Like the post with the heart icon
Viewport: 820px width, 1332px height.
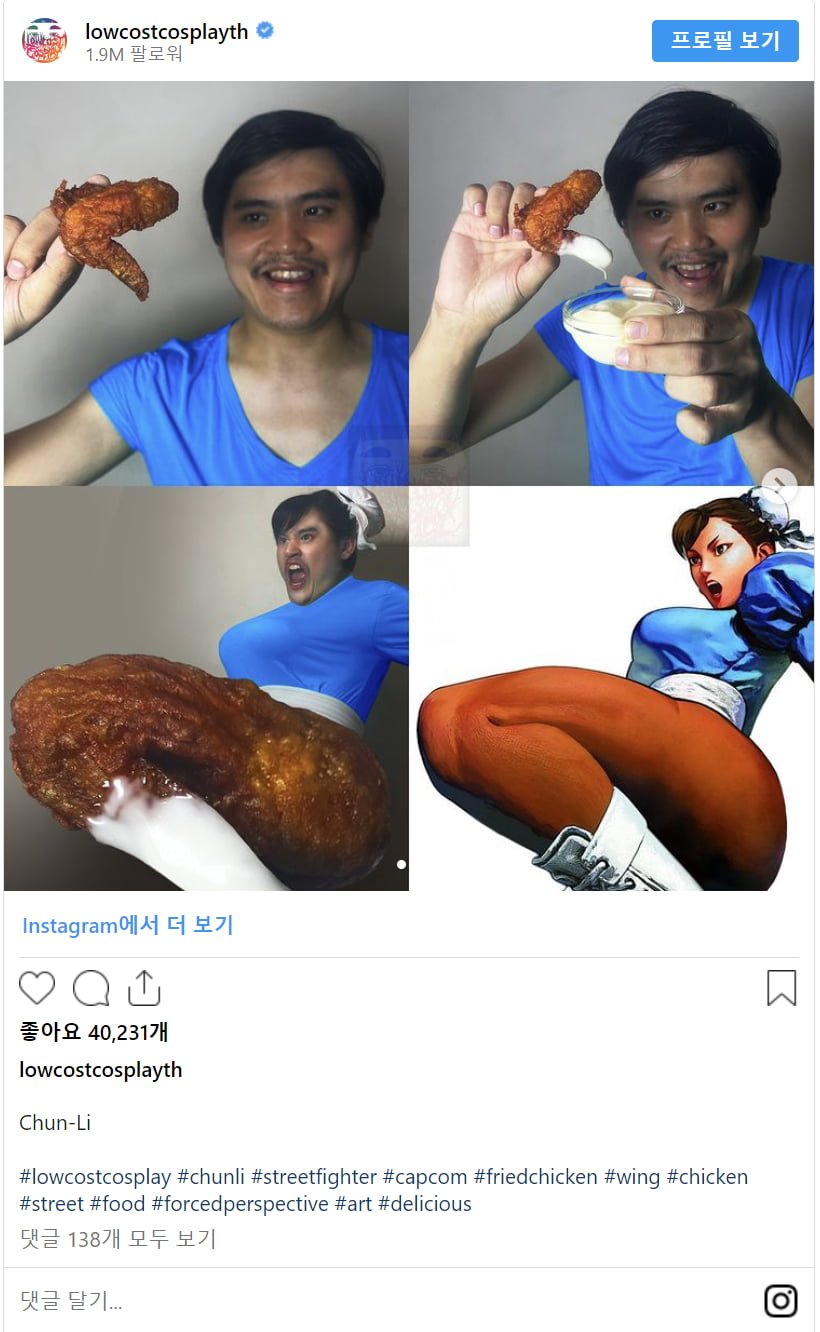(37, 988)
